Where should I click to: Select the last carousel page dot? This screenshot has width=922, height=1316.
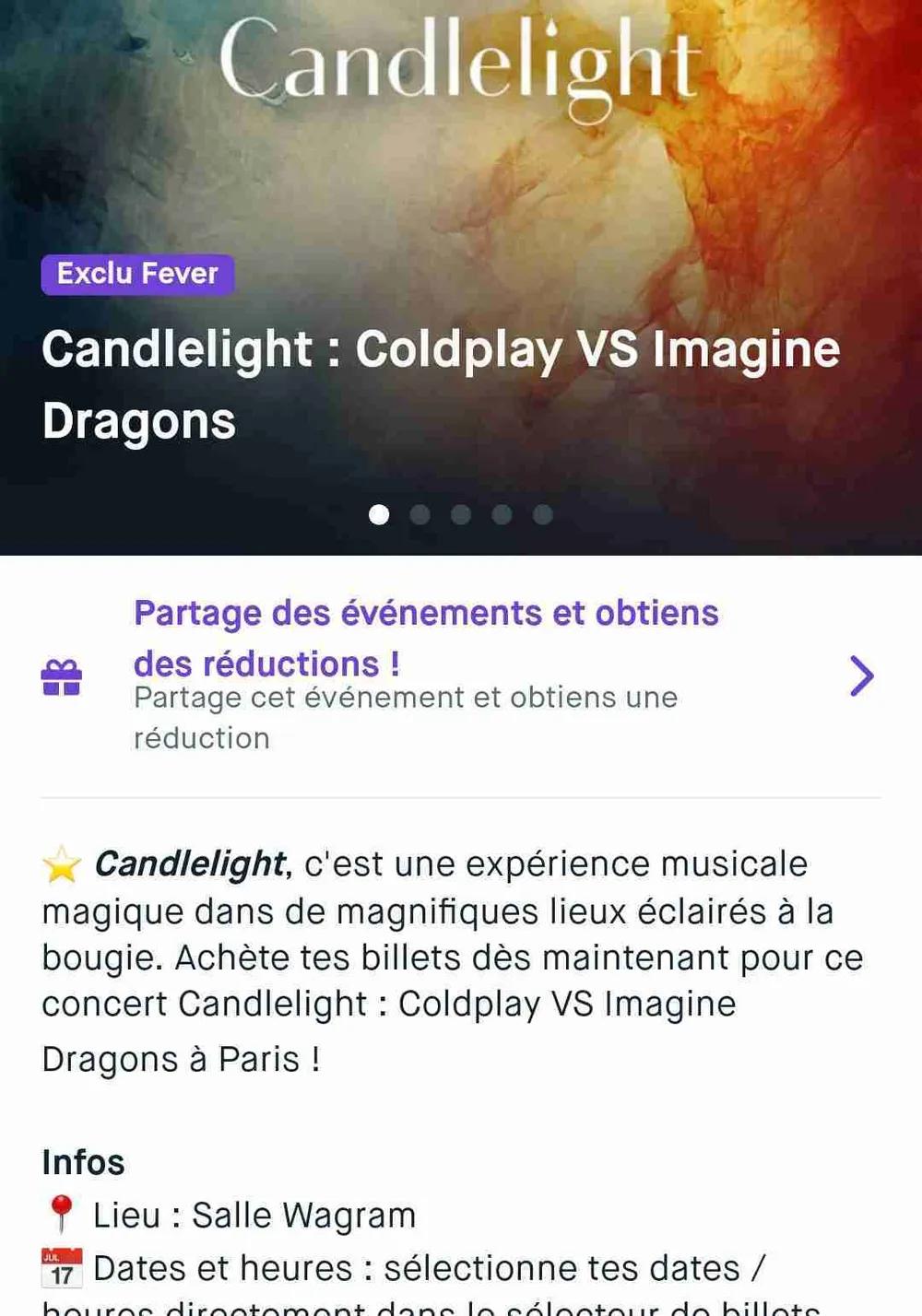tap(543, 514)
